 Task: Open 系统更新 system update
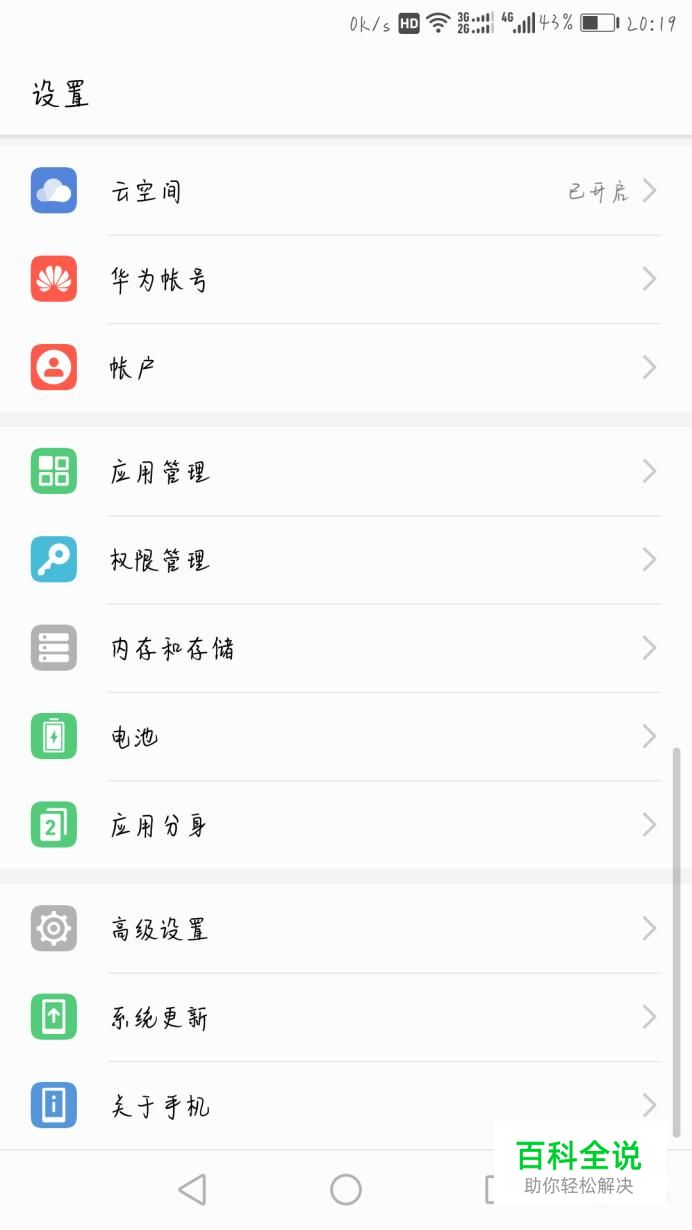345,1018
